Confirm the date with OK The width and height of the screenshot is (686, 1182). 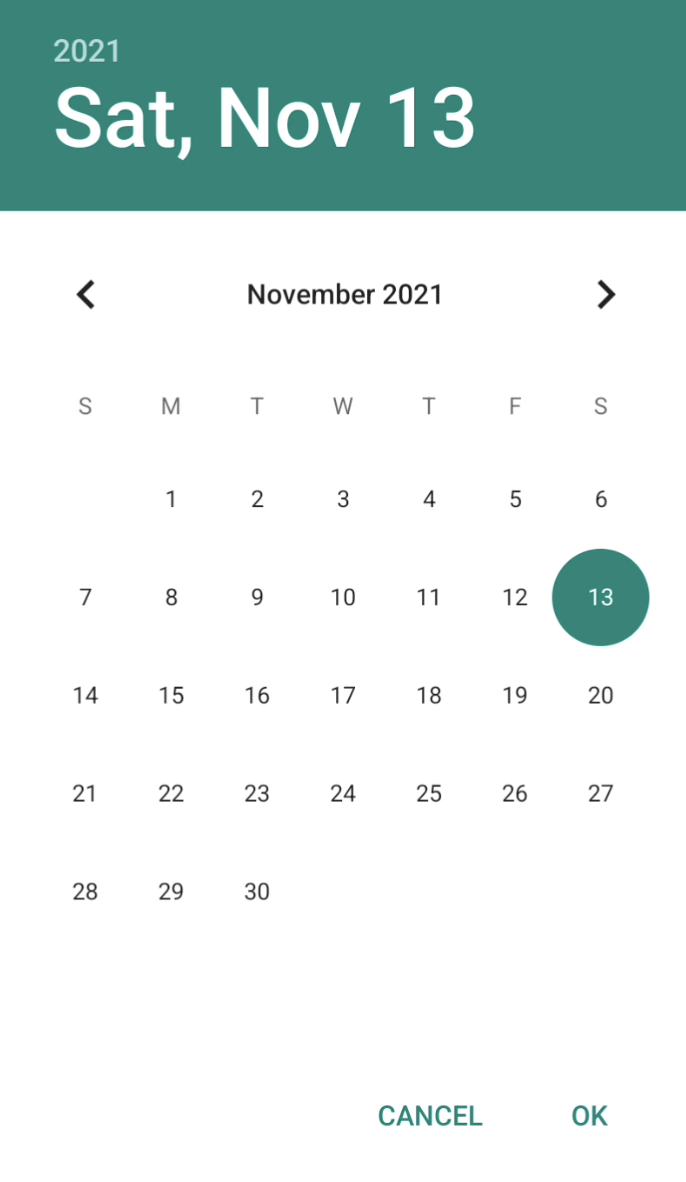[589, 1115]
